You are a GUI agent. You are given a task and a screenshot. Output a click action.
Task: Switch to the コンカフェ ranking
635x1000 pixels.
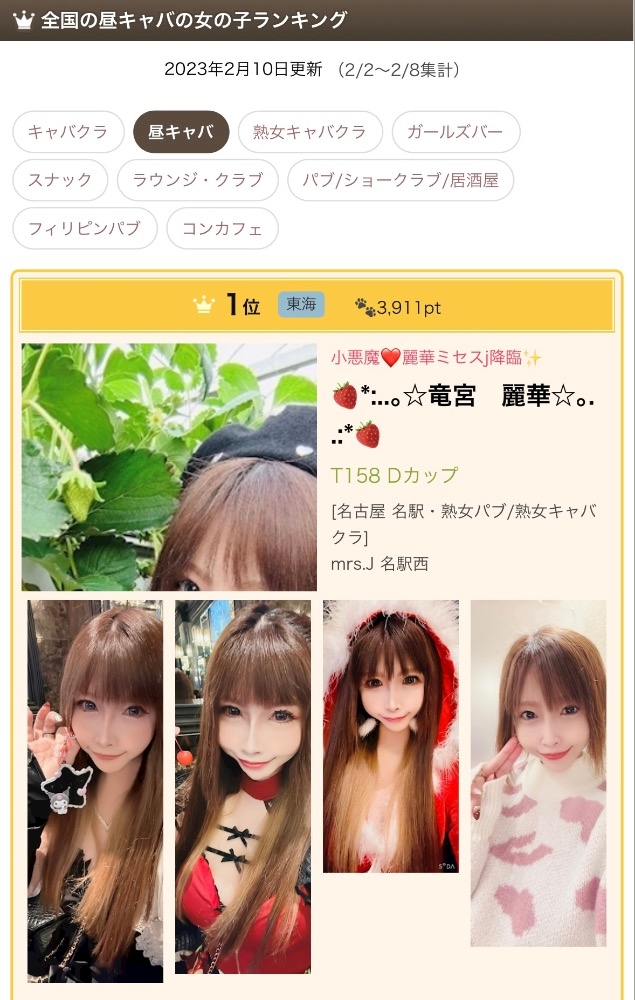coord(223,228)
